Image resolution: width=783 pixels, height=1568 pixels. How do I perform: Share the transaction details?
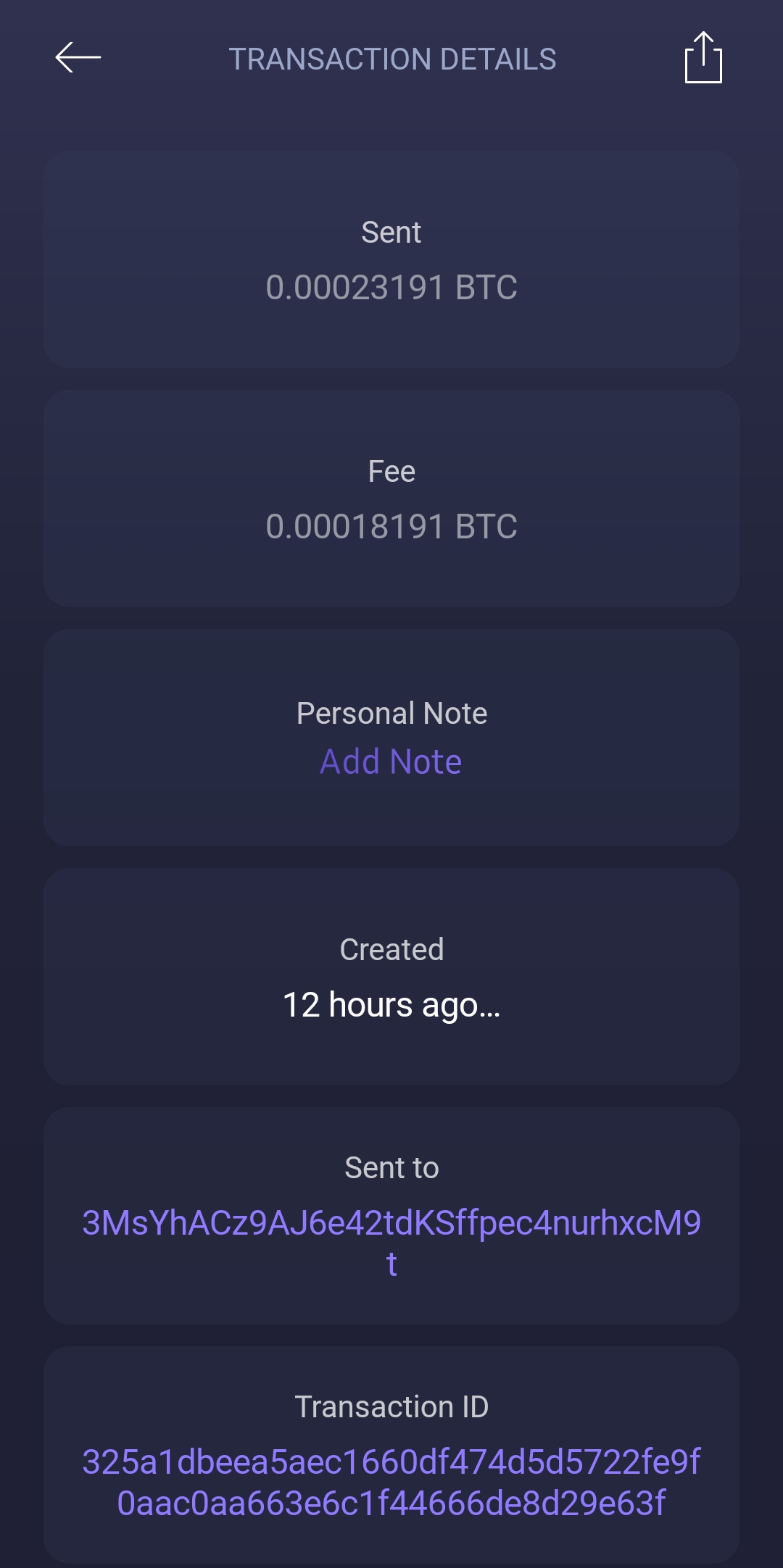(x=703, y=58)
